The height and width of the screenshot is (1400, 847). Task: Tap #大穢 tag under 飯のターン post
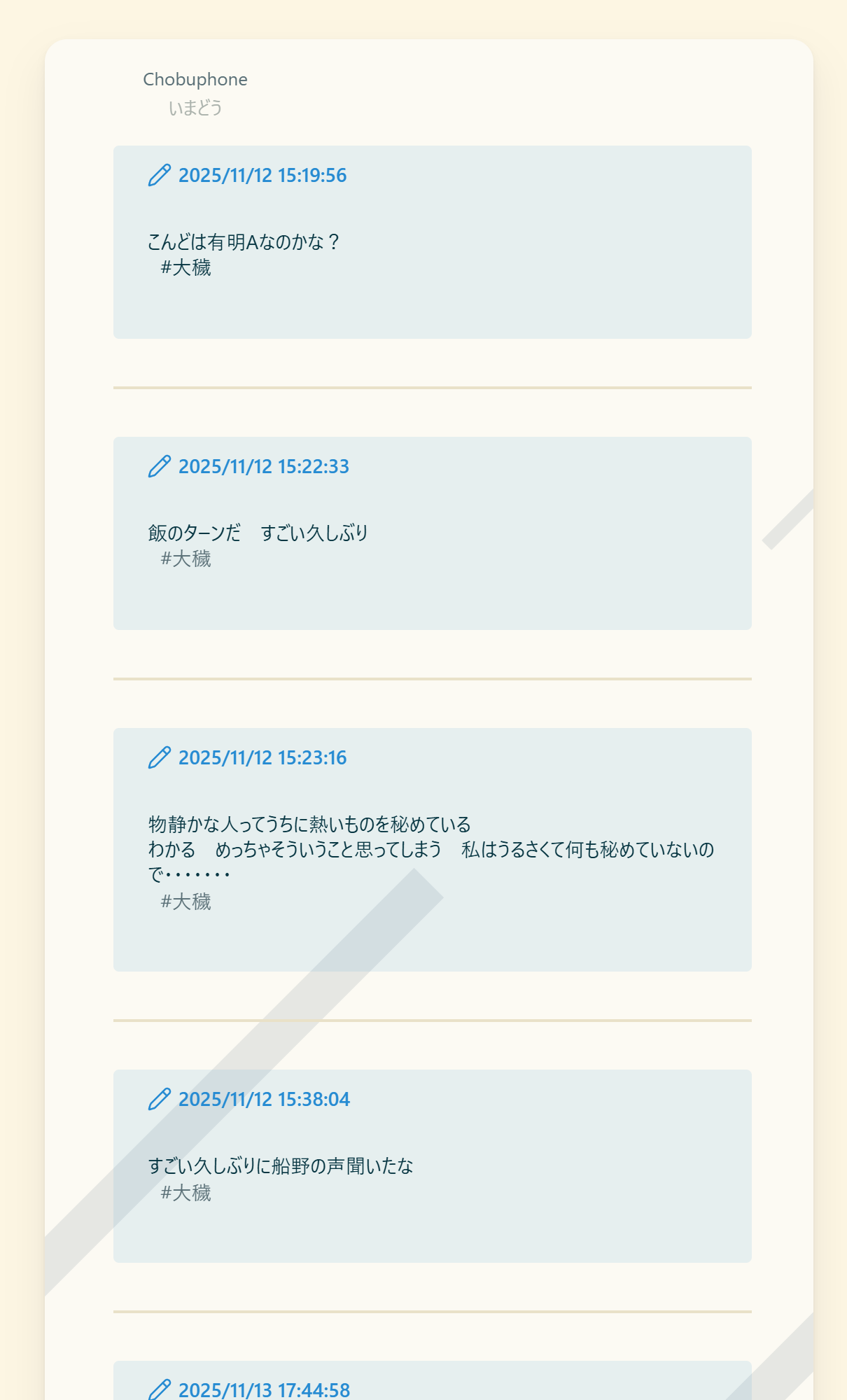coord(185,559)
